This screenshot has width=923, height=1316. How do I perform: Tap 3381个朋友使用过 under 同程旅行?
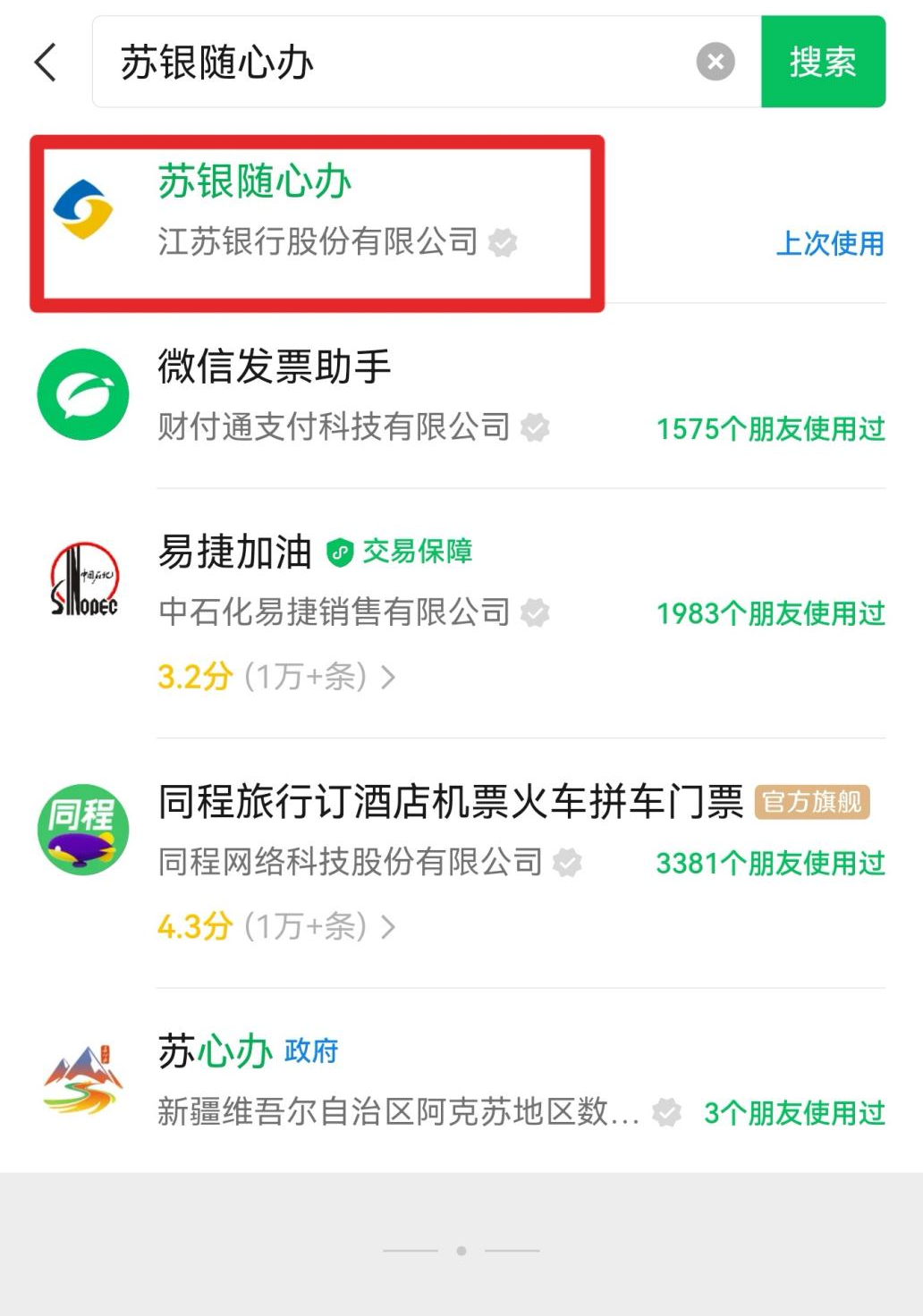pos(770,864)
